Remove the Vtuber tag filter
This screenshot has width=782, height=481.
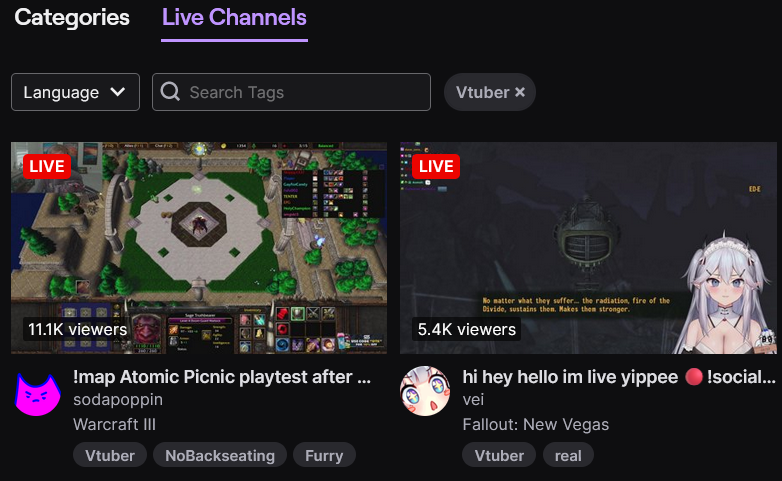click(x=520, y=92)
